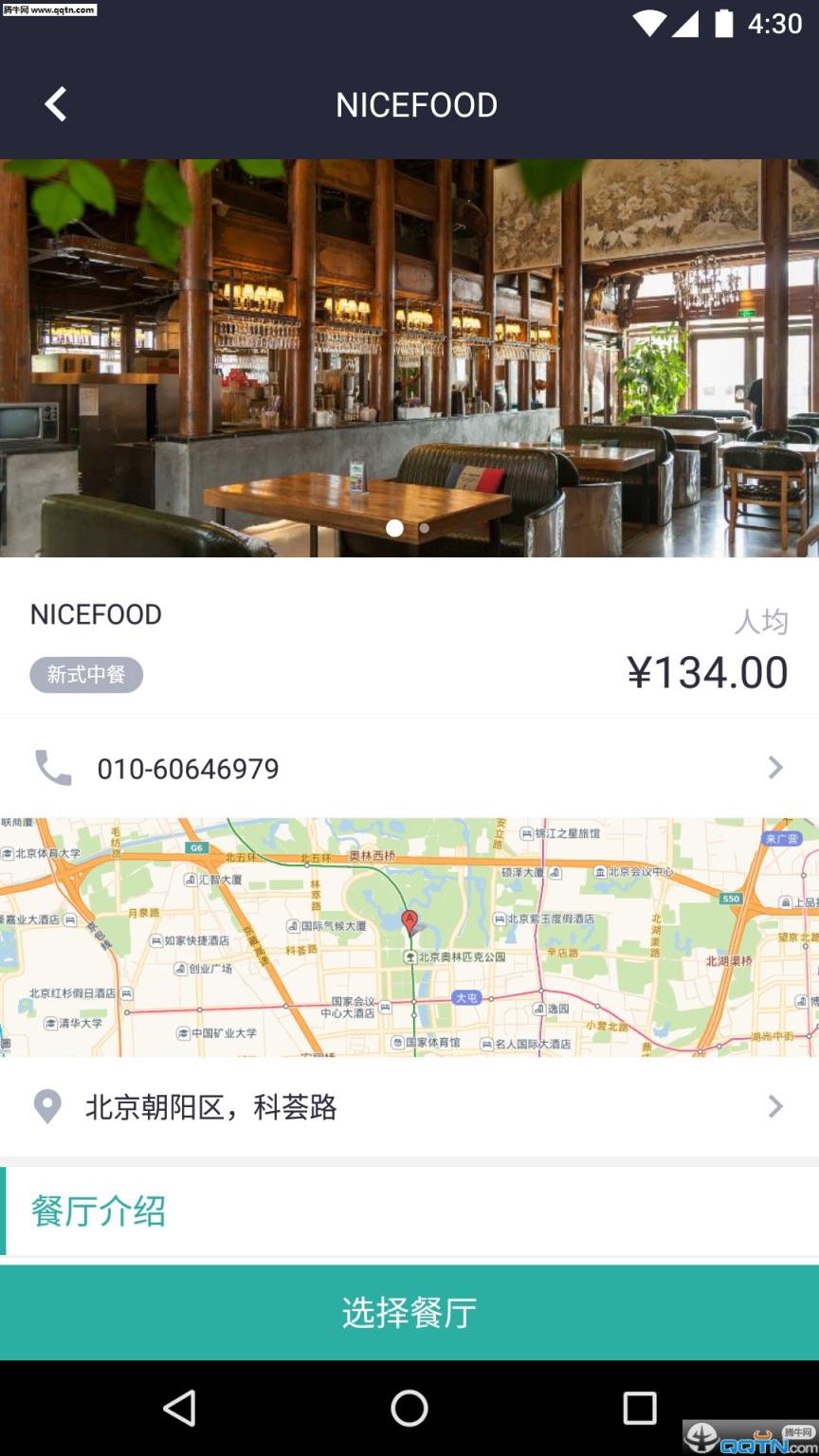819x1456 pixels.
Task: Click the location pin icon next to address
Action: pos(46,1106)
